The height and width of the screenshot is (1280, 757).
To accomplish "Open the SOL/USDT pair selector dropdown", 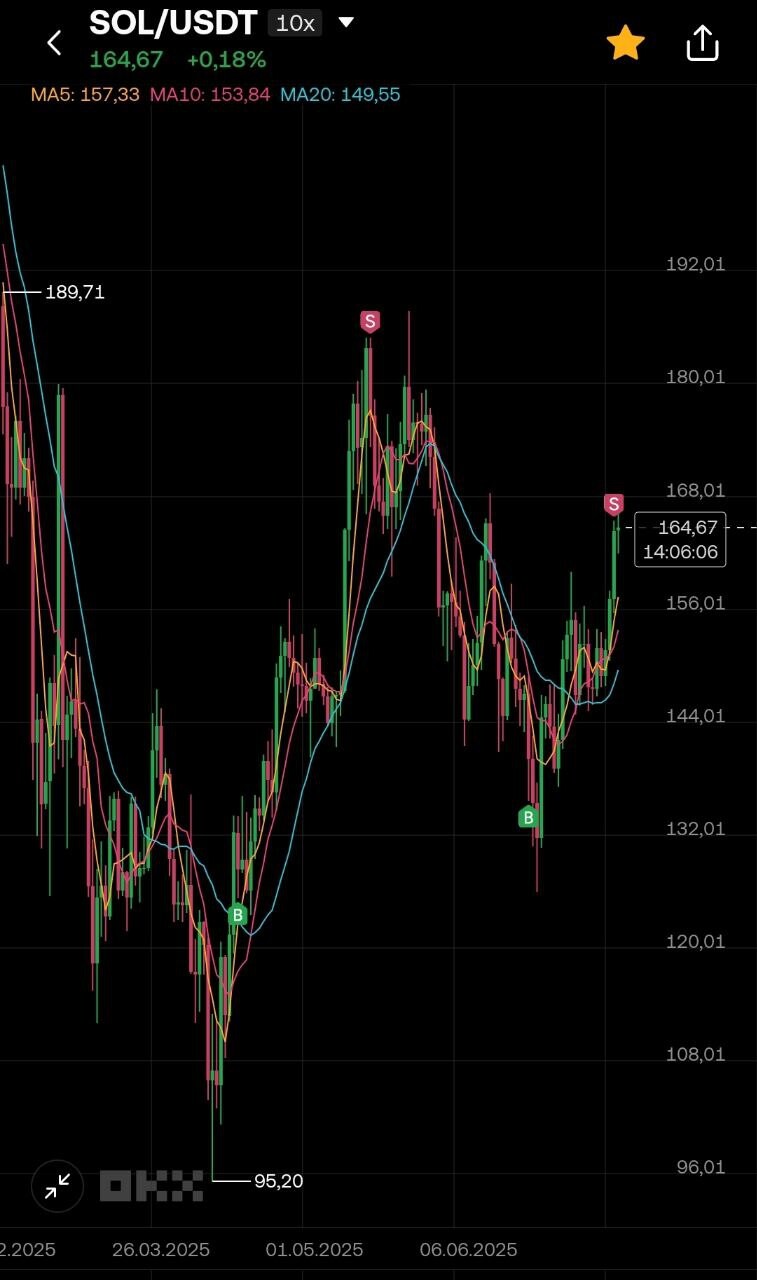I will (346, 23).
